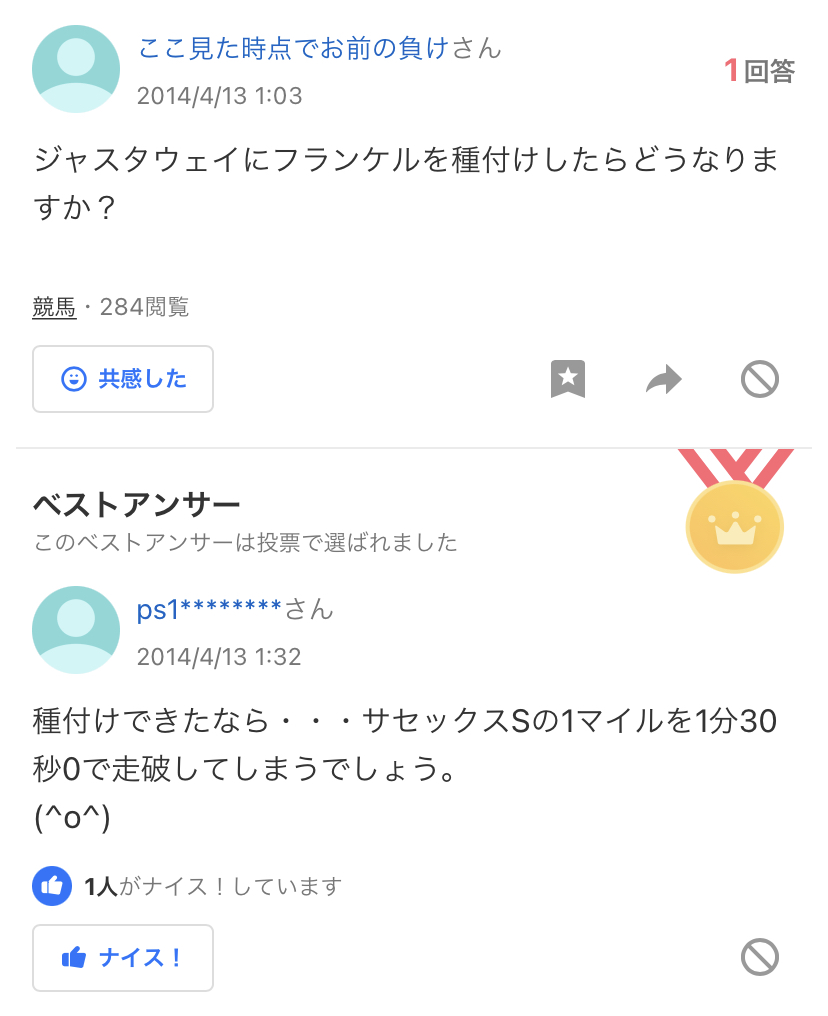Report the question via the block icon
828x1016 pixels.
(x=759, y=380)
